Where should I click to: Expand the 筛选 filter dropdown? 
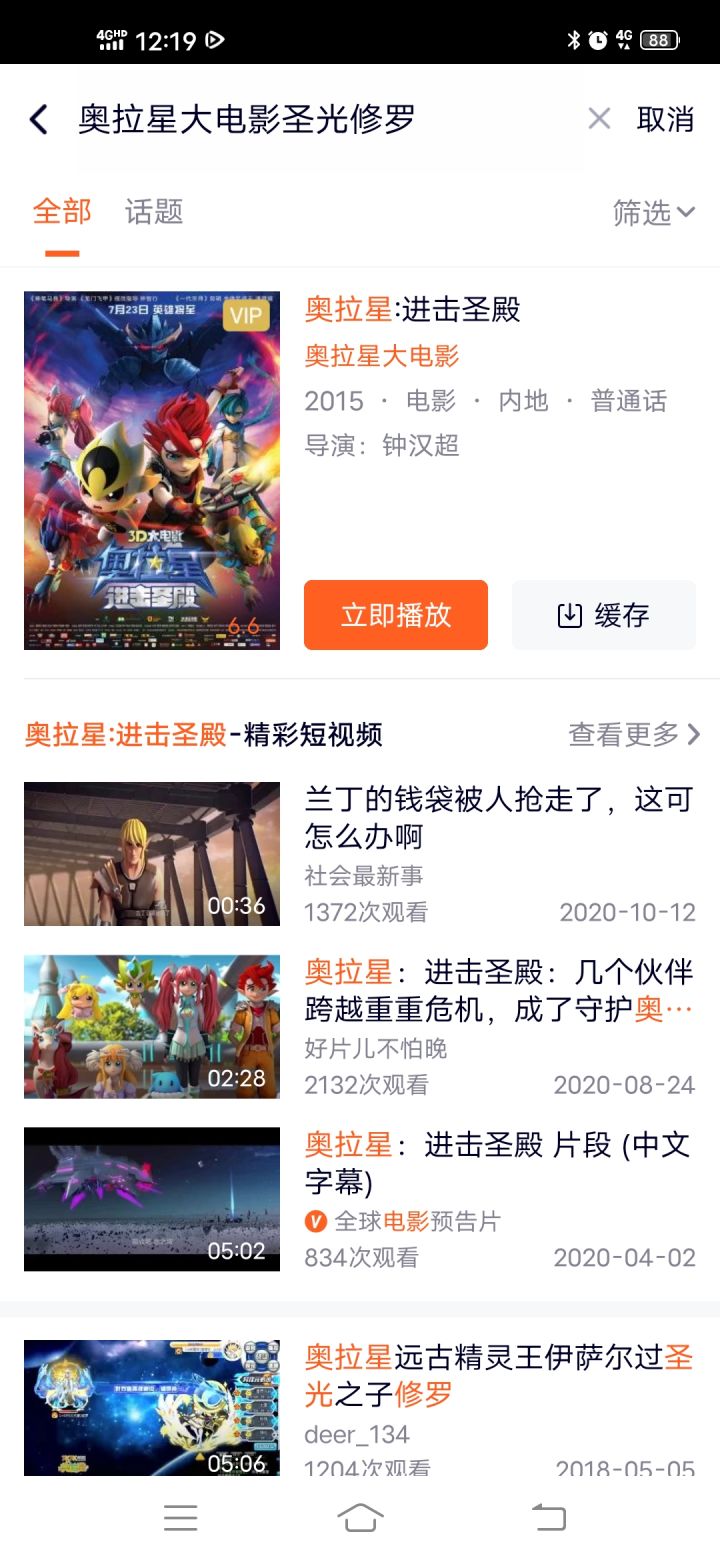(653, 212)
